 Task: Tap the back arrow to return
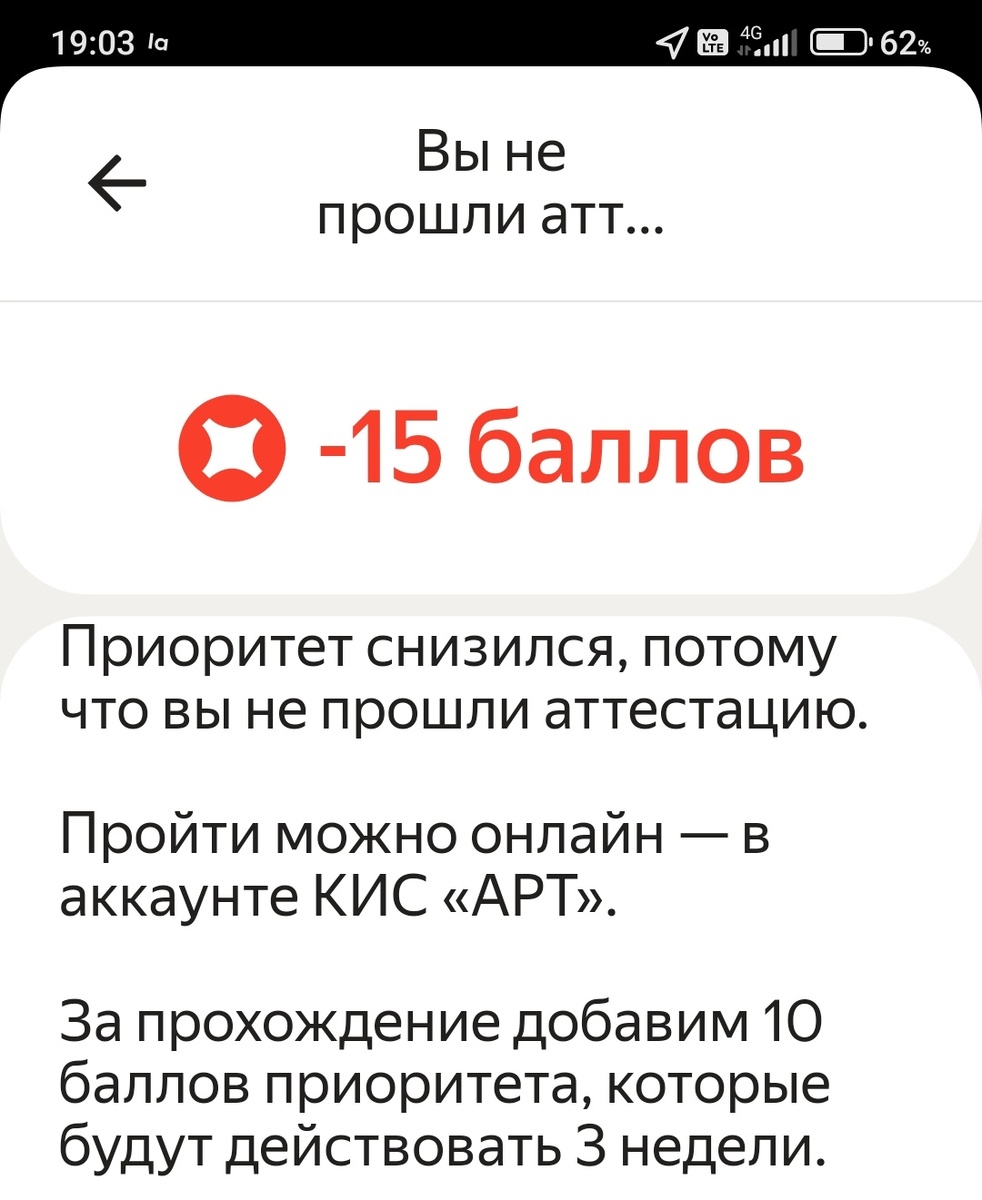coord(117,181)
